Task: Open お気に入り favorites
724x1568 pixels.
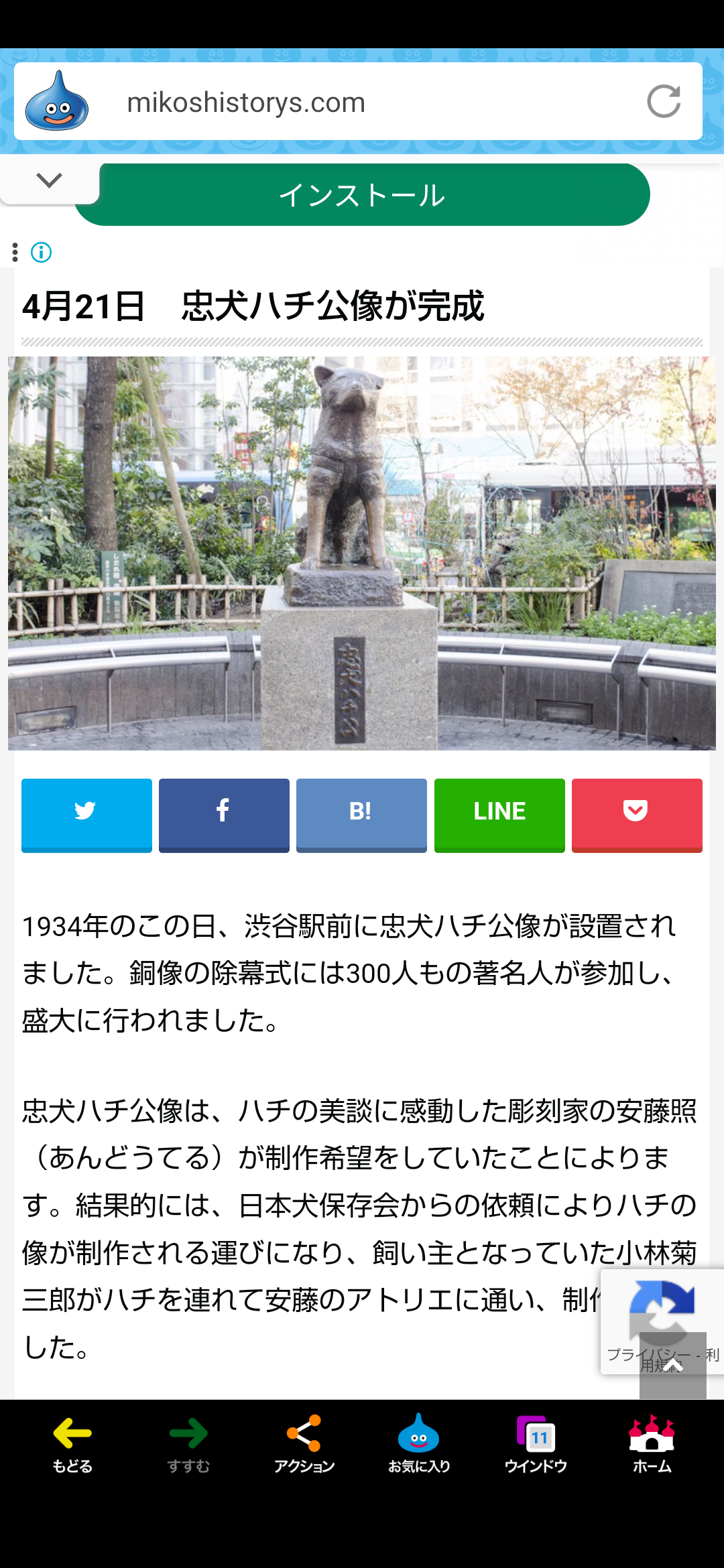Action: [x=419, y=1443]
